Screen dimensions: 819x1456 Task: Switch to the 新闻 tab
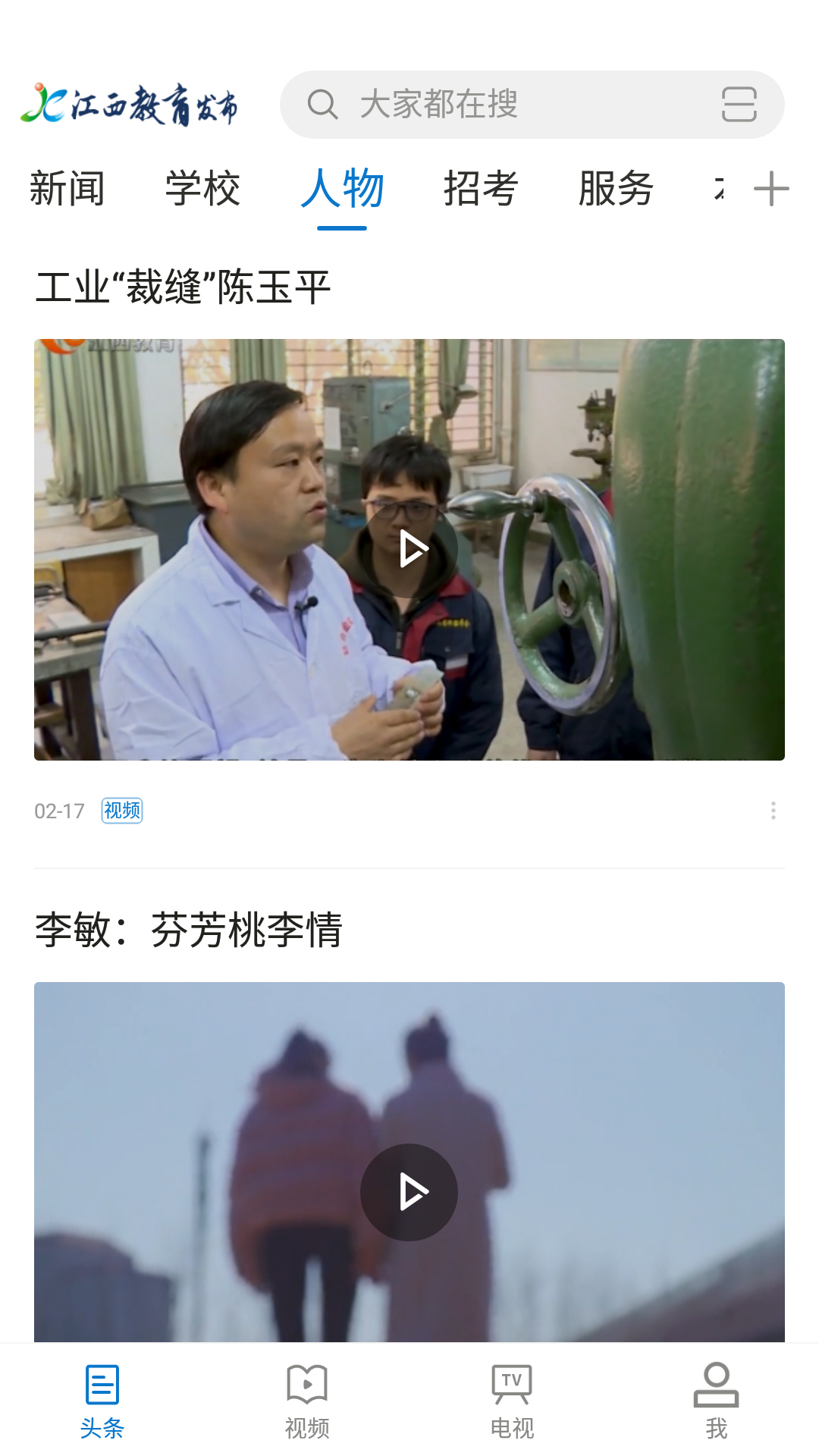(x=67, y=189)
